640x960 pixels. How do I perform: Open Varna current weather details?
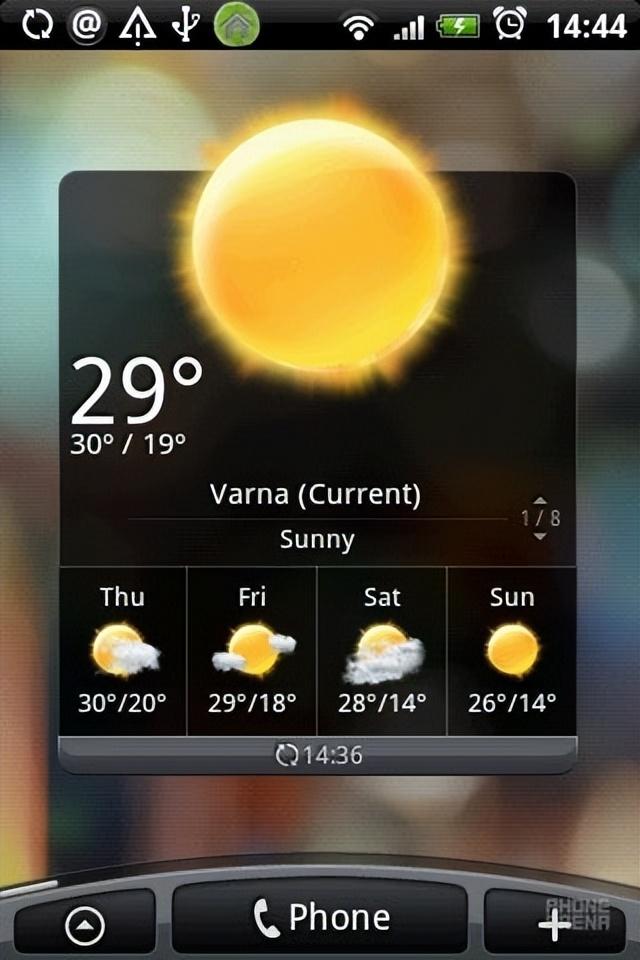(x=316, y=494)
